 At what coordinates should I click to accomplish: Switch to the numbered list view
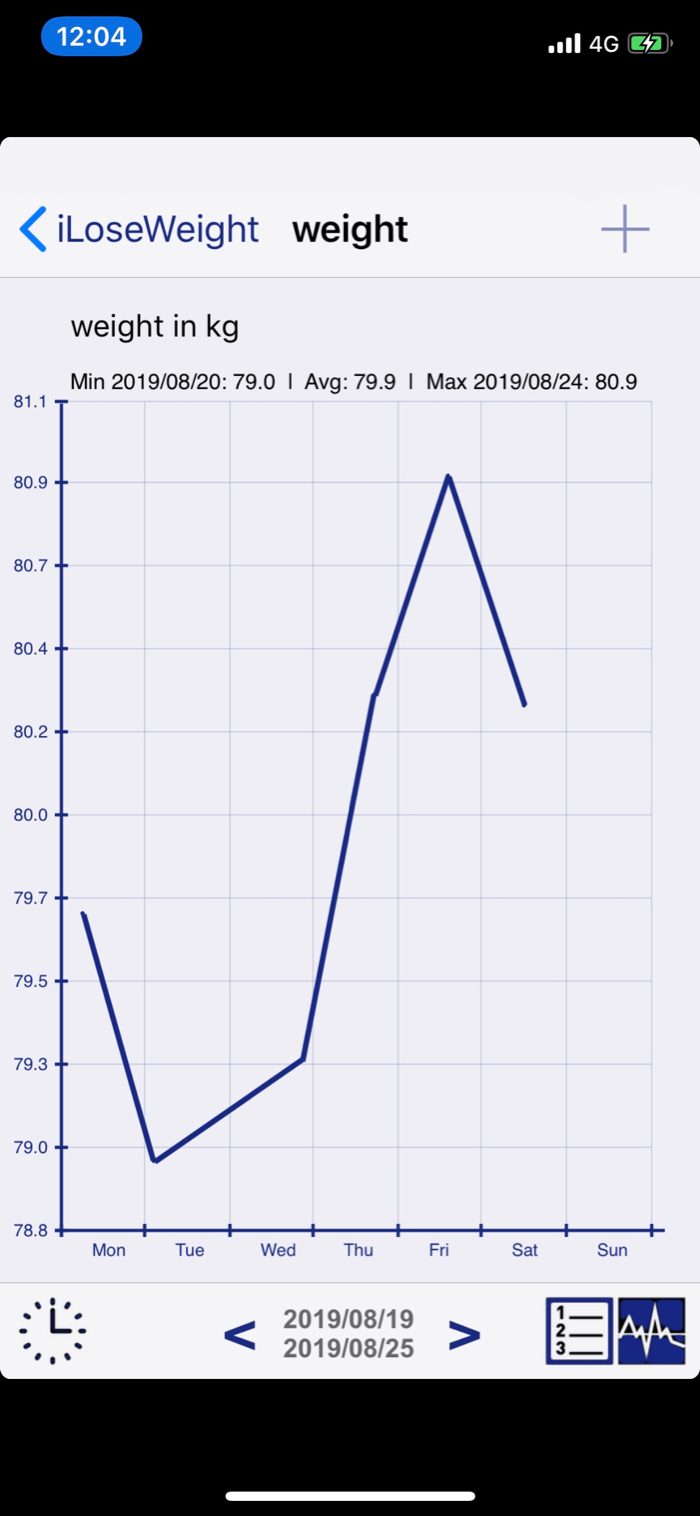pyautogui.click(x=579, y=1331)
